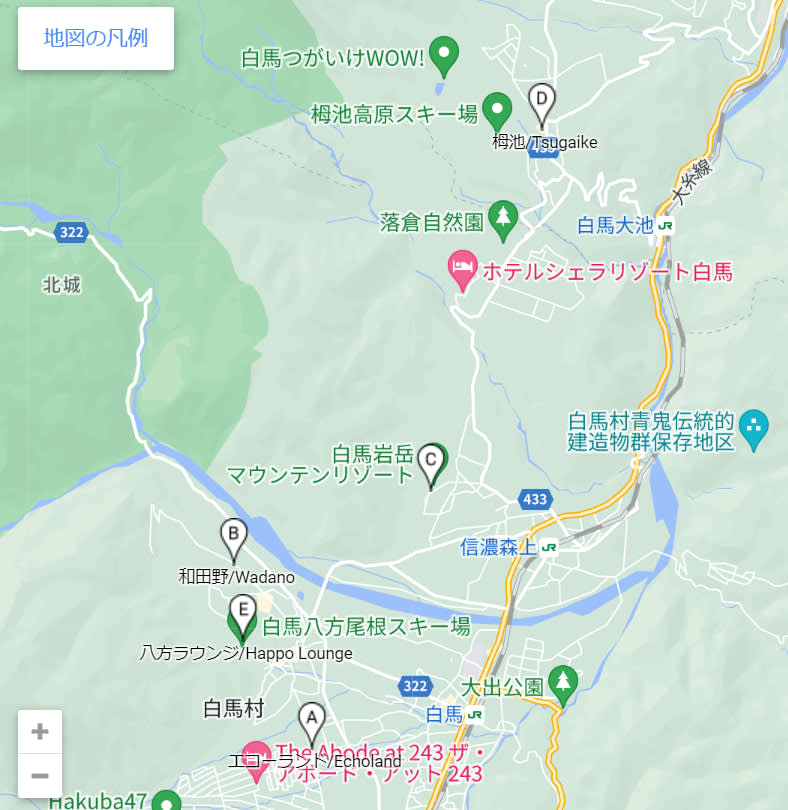Viewport: 788px width, 810px height.
Task: Open the 白馬村青鬼伝統的建造物群保存地区 pin
Action: 754,430
